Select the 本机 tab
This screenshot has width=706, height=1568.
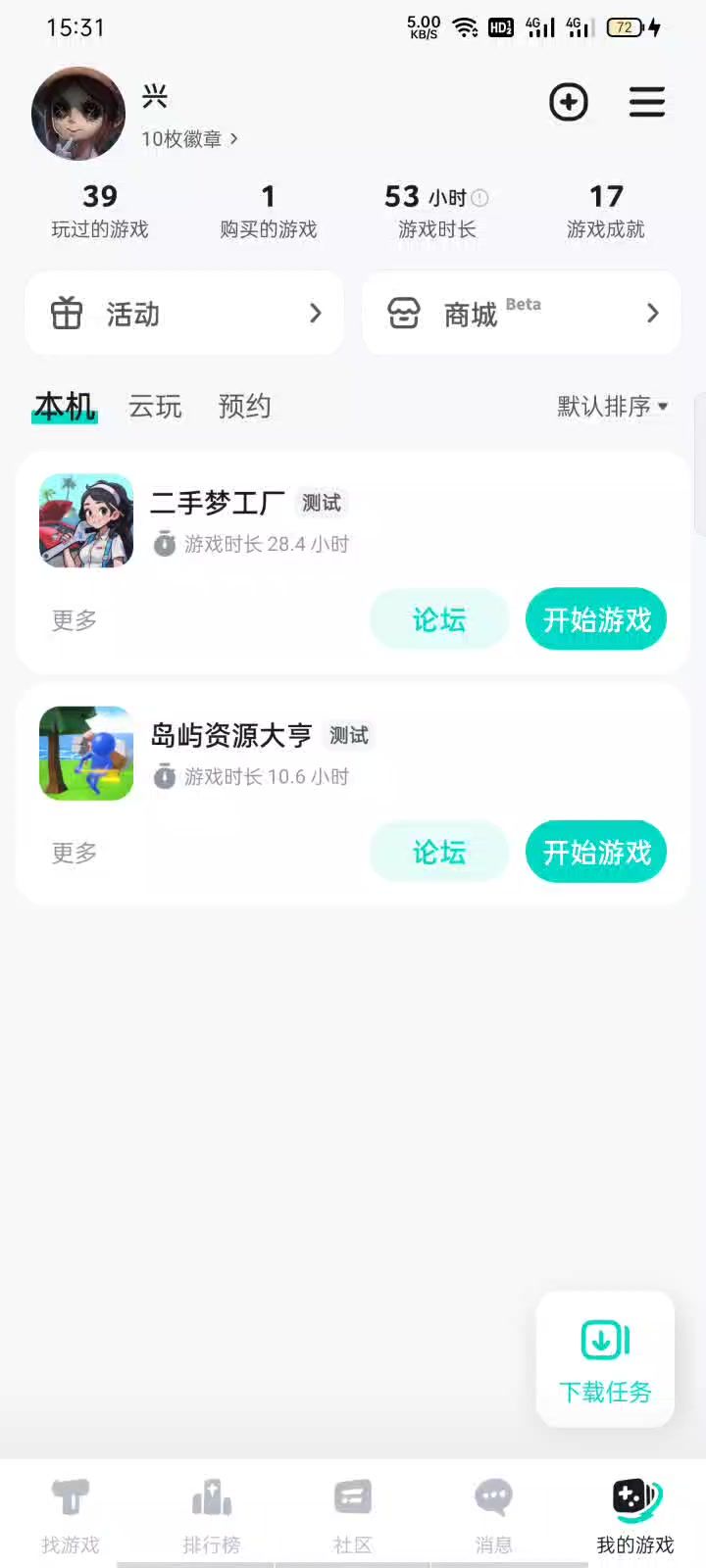pyautogui.click(x=65, y=406)
